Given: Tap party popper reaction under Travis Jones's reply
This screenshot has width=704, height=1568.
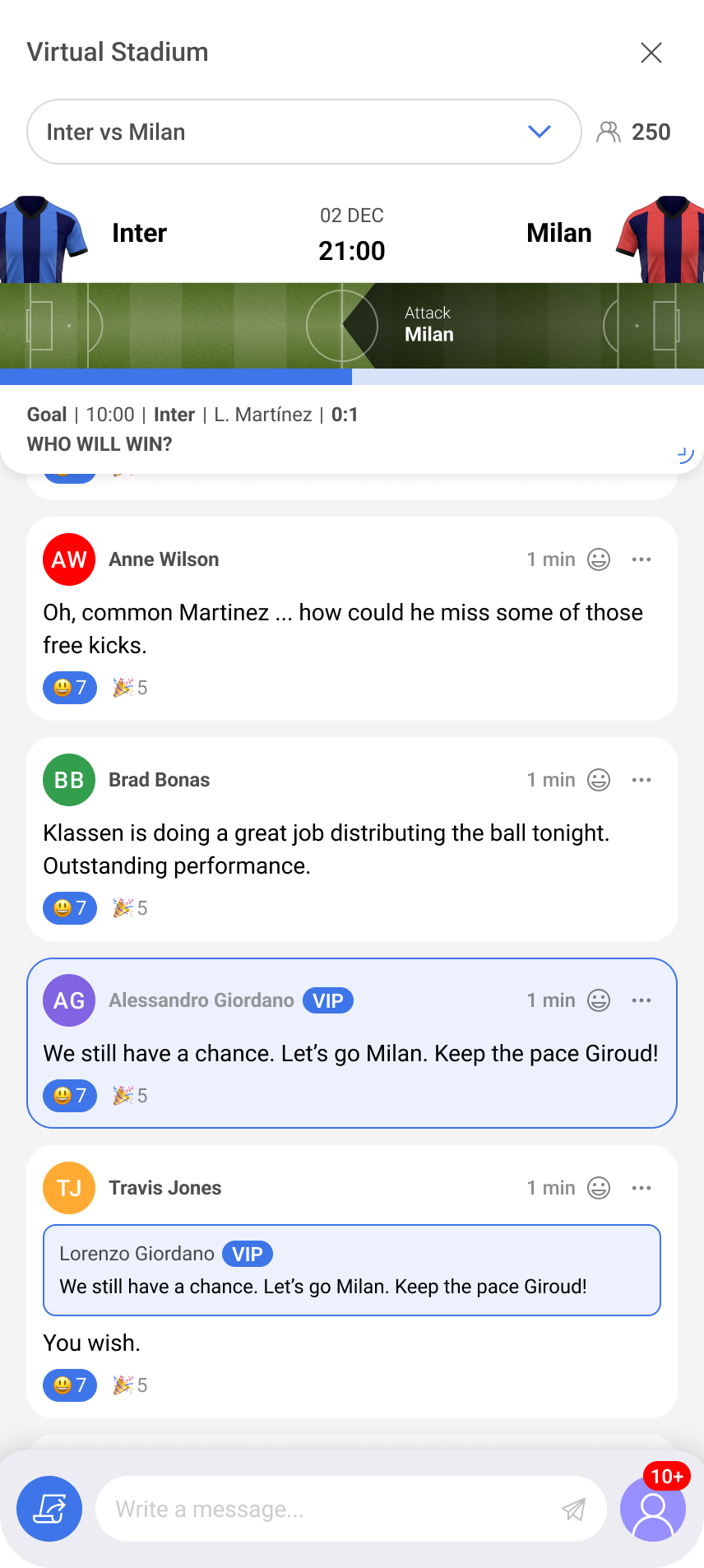Looking at the screenshot, I should point(130,1385).
